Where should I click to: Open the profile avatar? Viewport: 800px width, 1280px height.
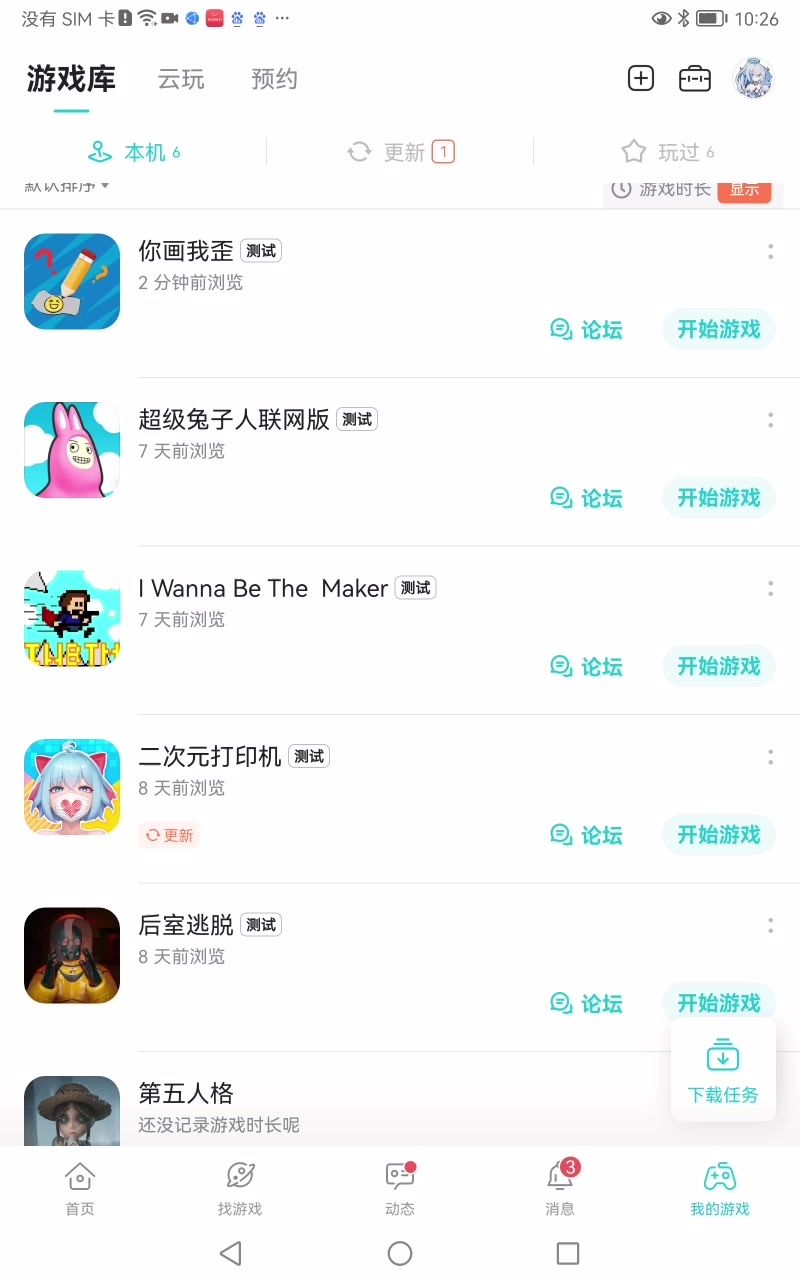pyautogui.click(x=753, y=78)
